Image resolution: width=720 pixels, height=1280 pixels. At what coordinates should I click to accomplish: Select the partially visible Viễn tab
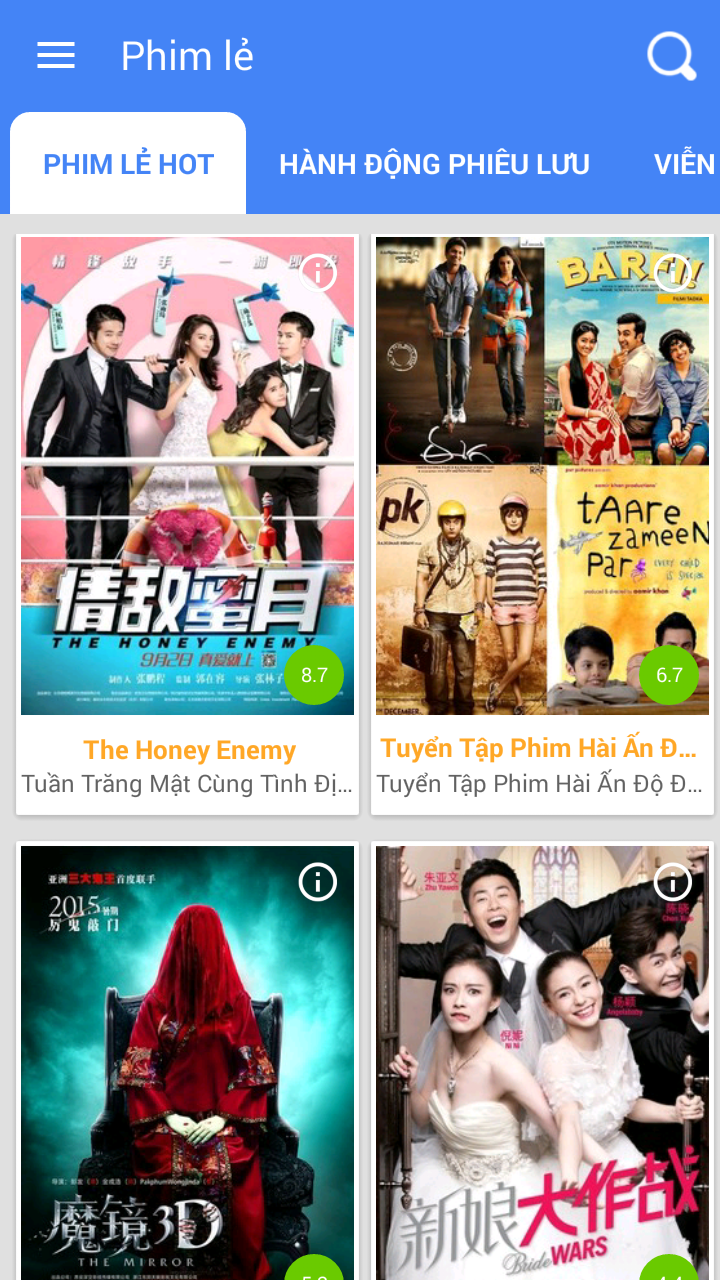click(686, 164)
